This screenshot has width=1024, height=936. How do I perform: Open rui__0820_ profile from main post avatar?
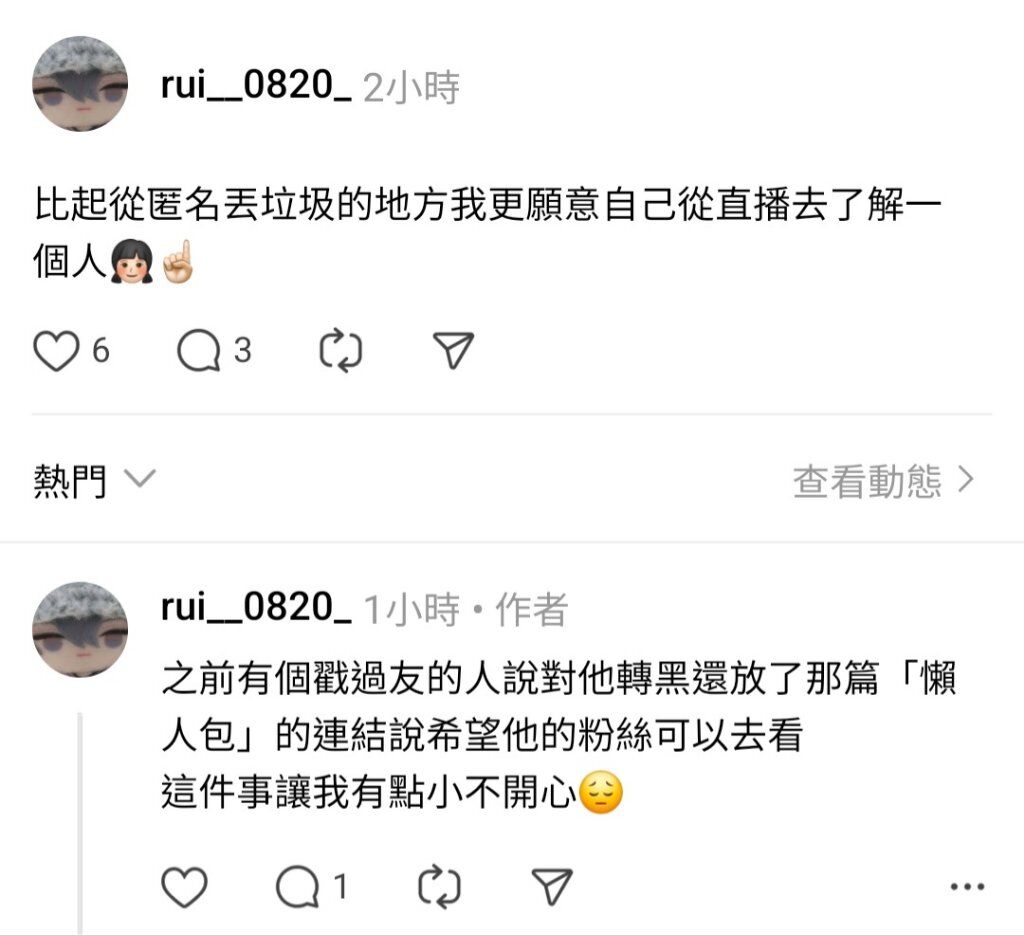click(80, 84)
